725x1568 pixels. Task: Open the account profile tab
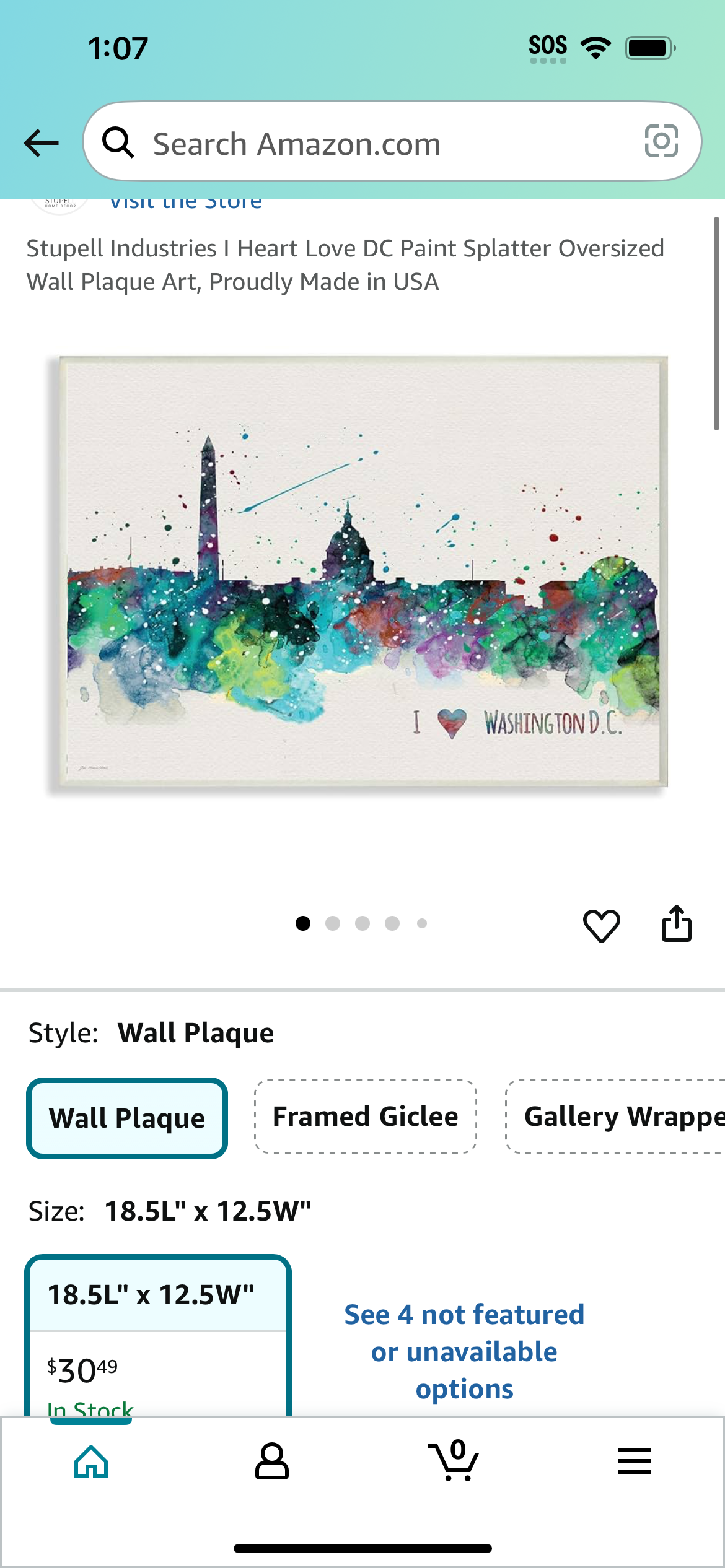[x=272, y=1461]
